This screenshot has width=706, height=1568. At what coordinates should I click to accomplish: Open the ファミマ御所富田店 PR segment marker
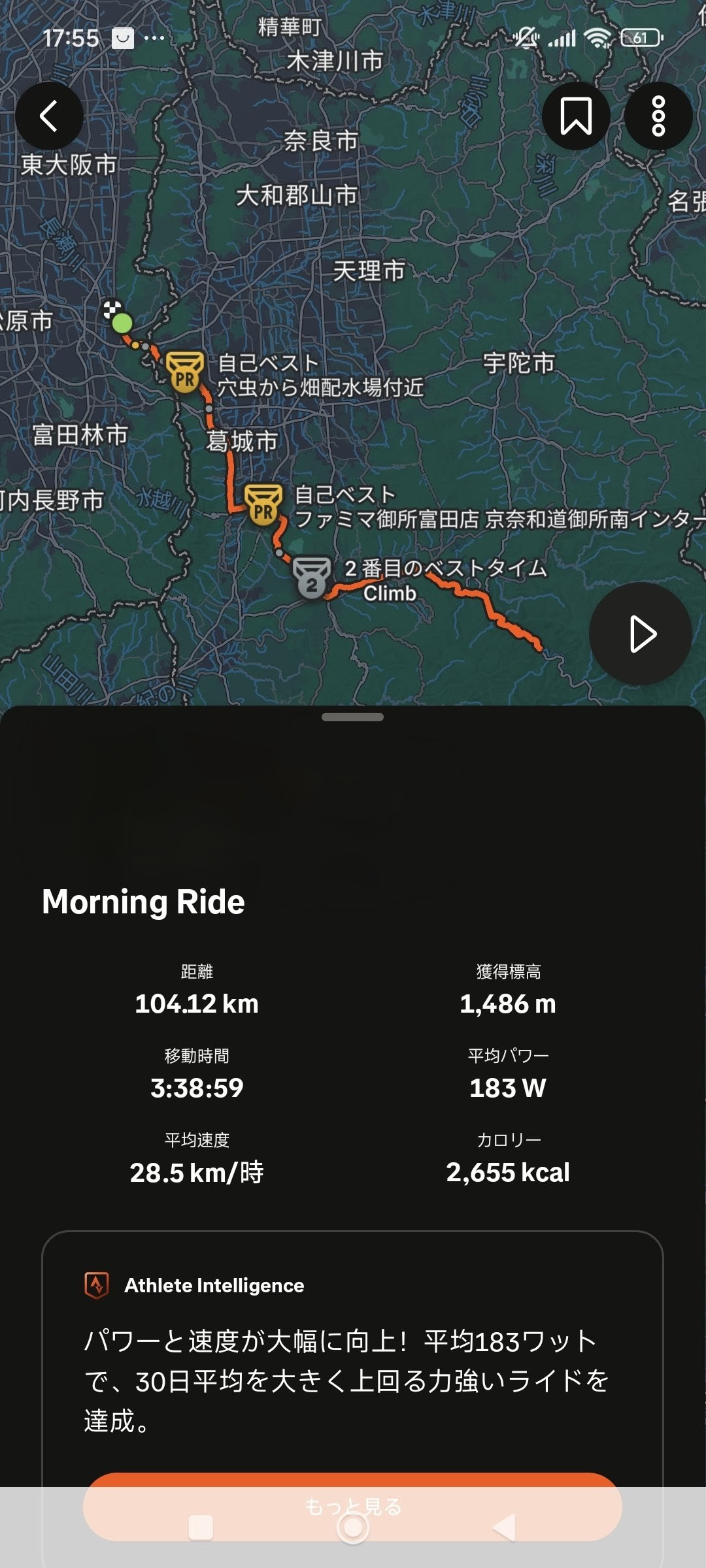[x=263, y=505]
